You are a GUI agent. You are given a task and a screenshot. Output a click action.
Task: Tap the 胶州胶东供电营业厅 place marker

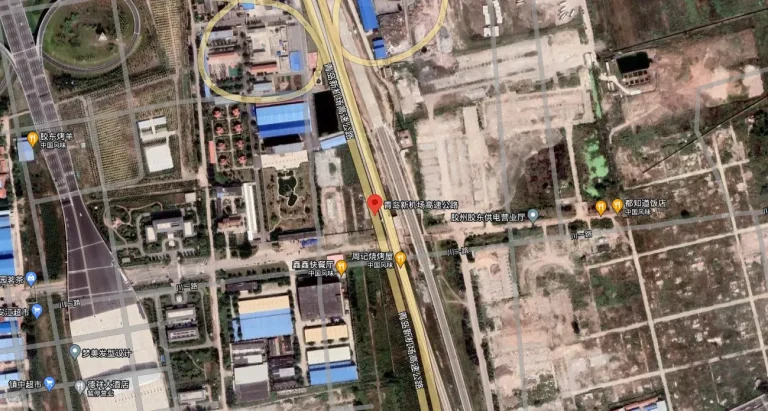pos(533,215)
